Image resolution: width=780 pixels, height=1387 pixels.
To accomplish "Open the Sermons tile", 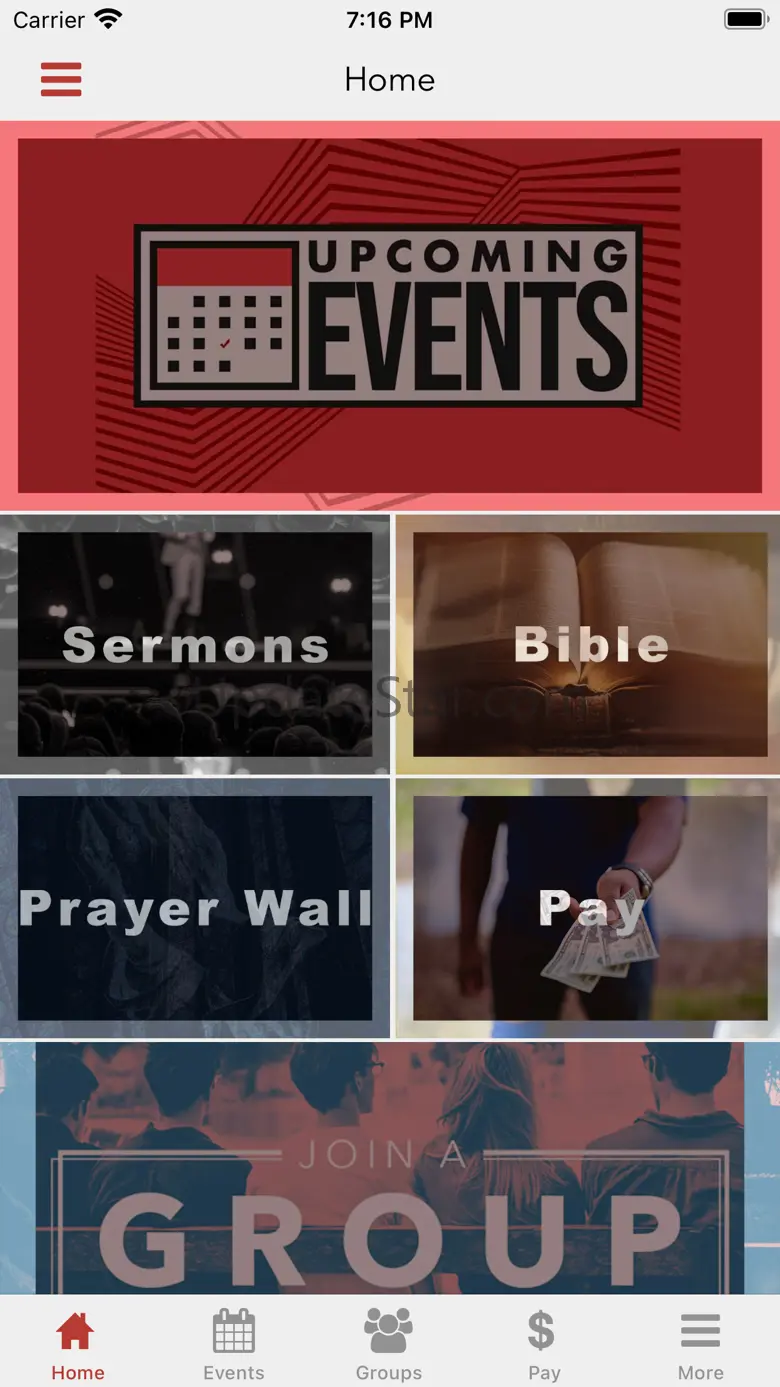I will pos(195,644).
